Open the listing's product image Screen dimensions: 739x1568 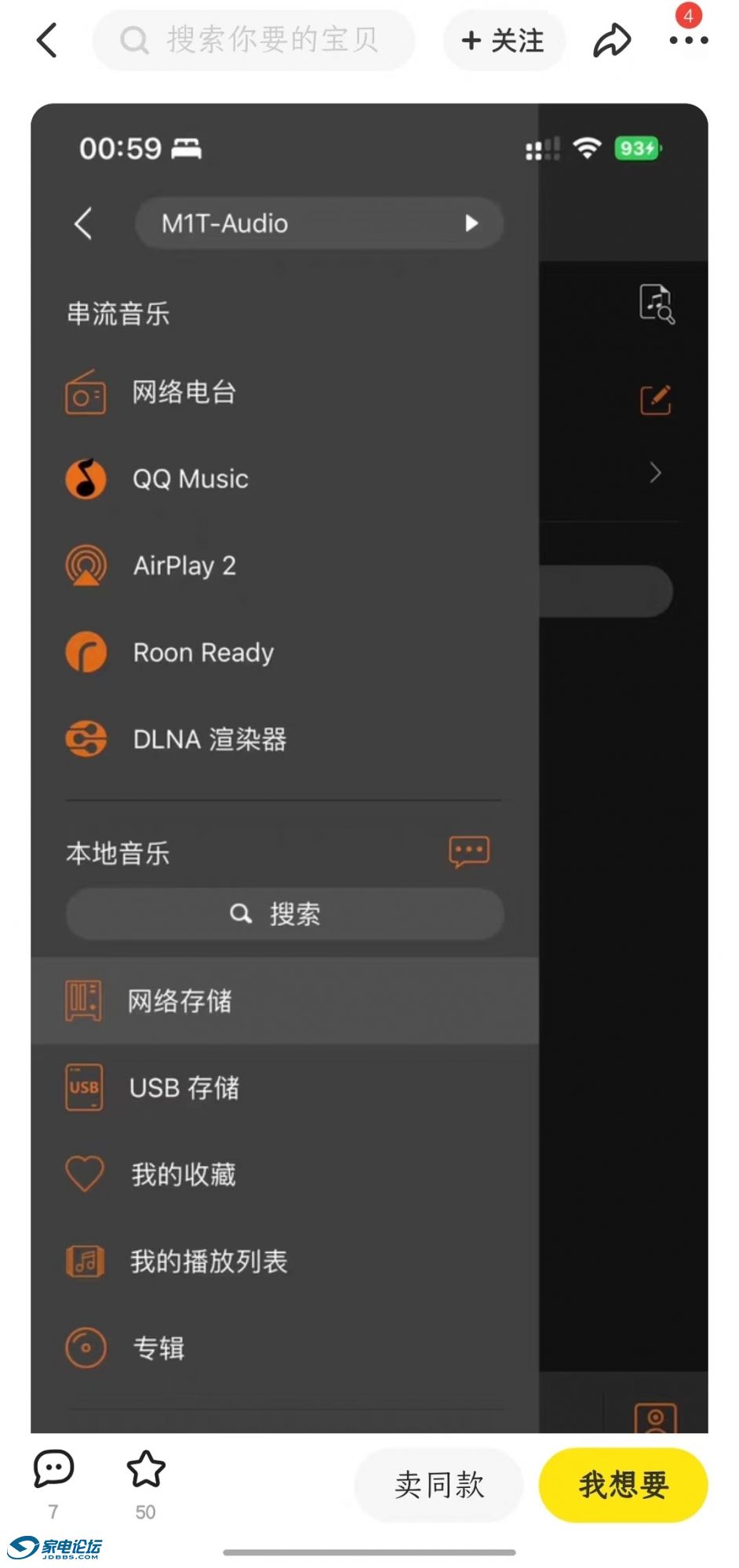369,768
